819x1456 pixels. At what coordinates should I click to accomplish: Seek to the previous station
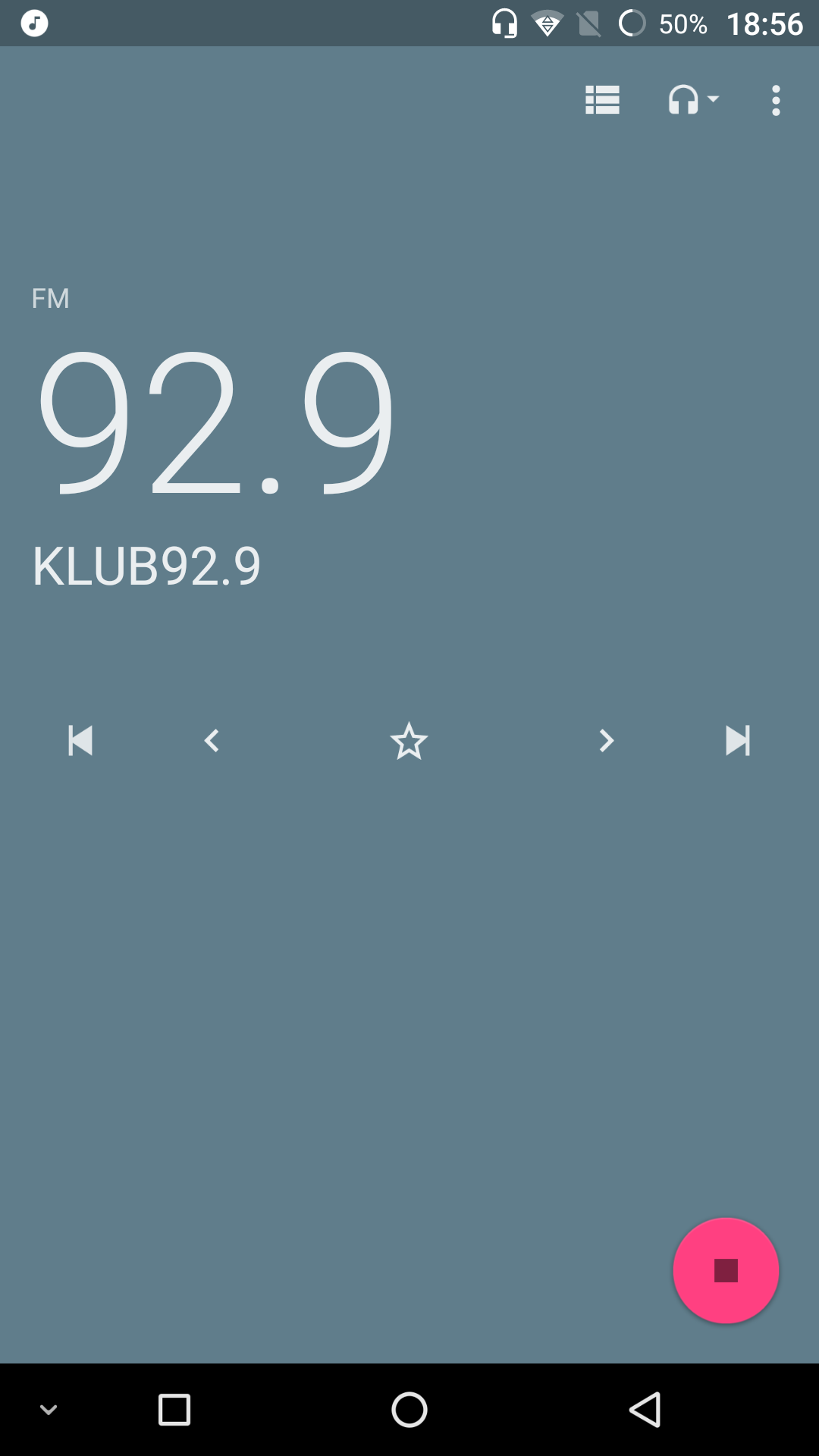80,741
